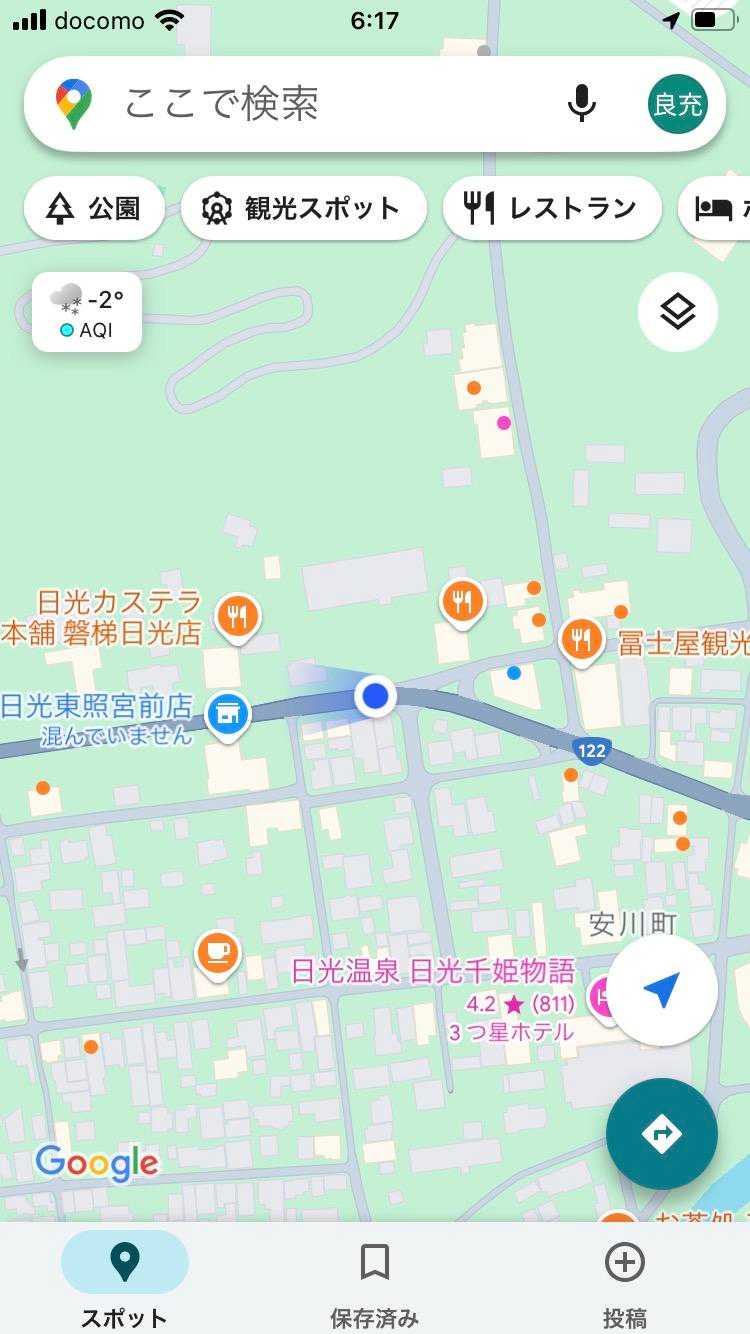This screenshot has height=1334, width=750.
Task: Open the 日光東照宮前店 store pin
Action: pyautogui.click(x=228, y=714)
